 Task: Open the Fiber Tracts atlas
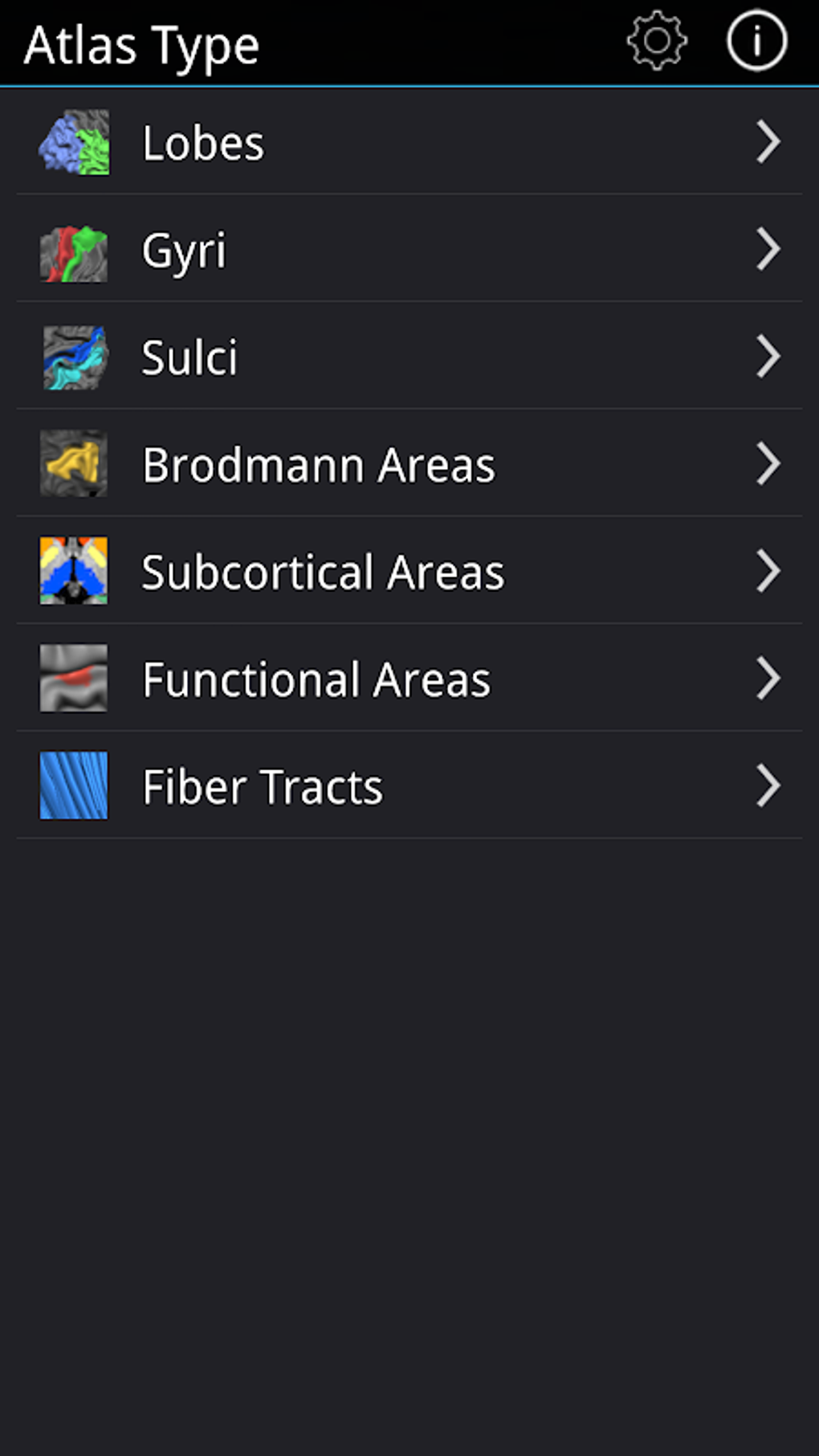[x=409, y=785]
